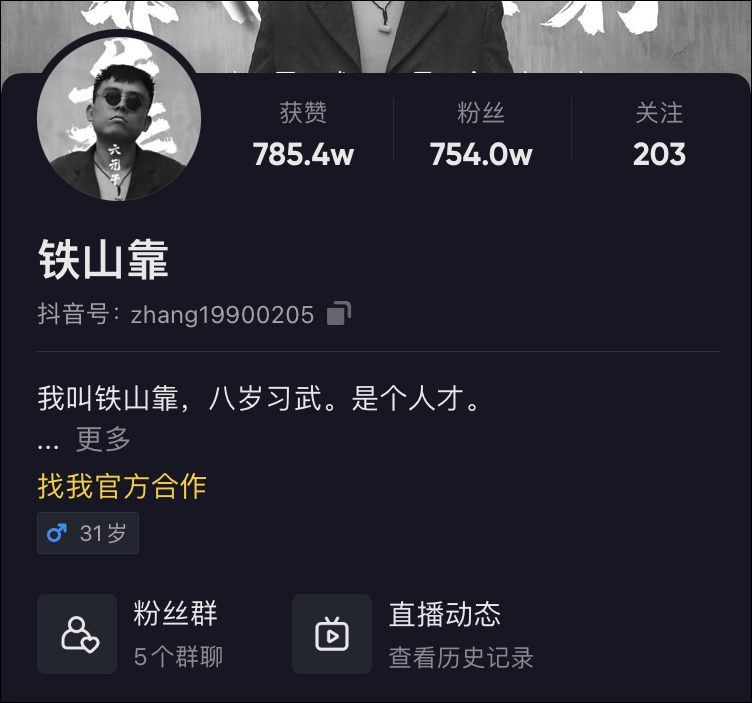
Task: View 直播动态 live history
Action: point(413,633)
